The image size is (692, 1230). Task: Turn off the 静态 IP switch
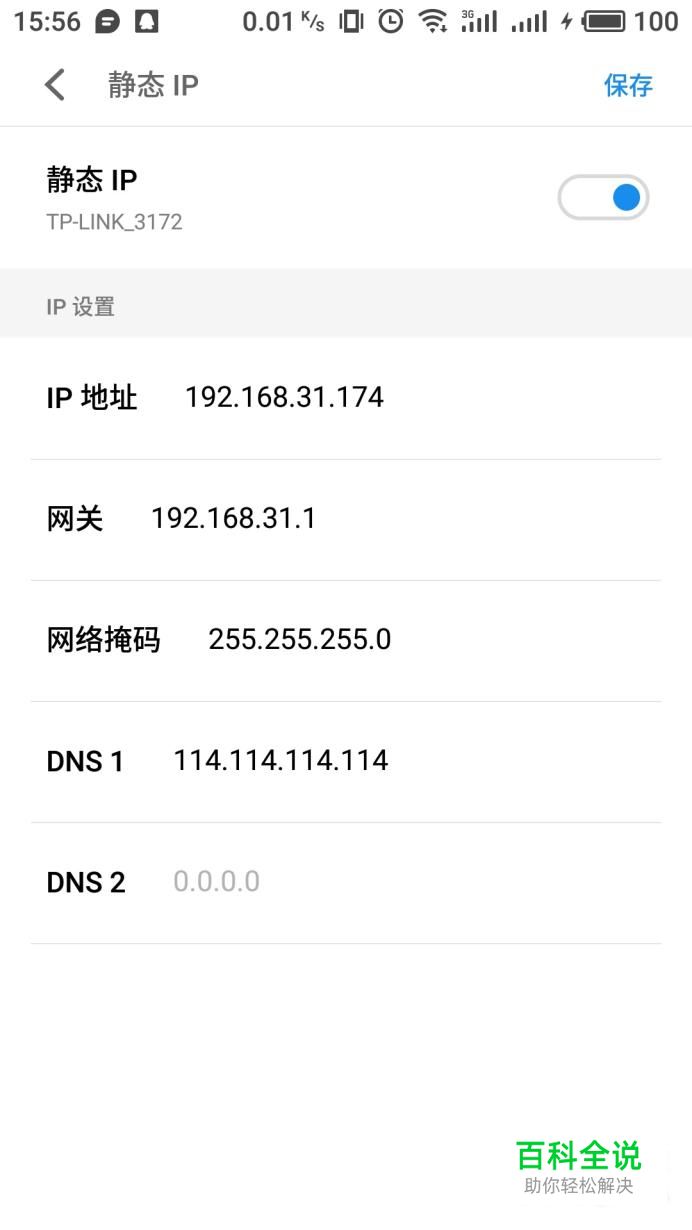tap(603, 197)
